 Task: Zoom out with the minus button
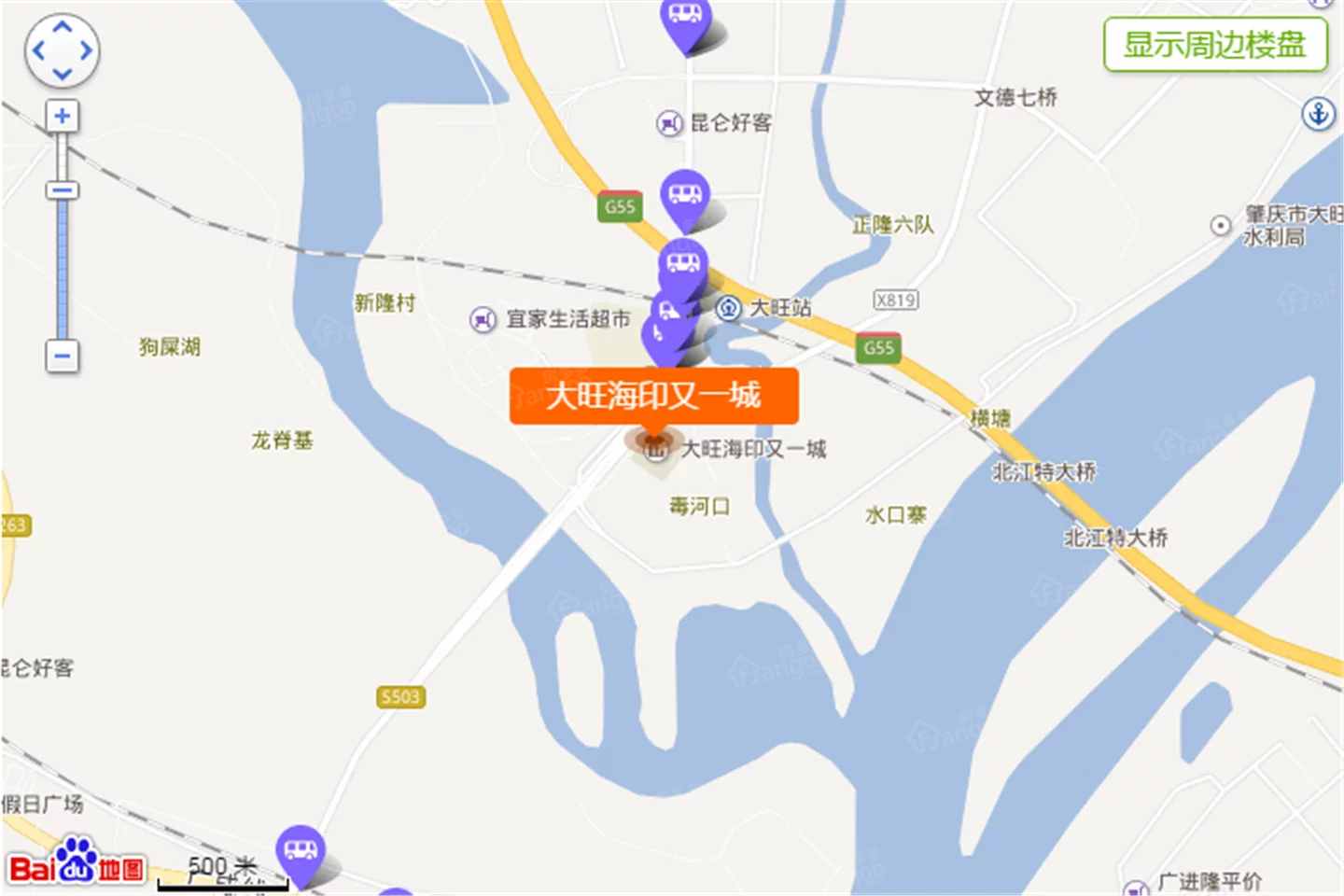62,356
